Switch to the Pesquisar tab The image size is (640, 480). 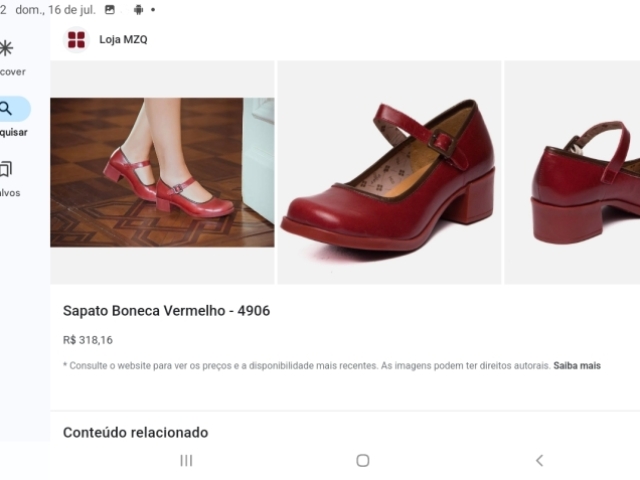10,115
